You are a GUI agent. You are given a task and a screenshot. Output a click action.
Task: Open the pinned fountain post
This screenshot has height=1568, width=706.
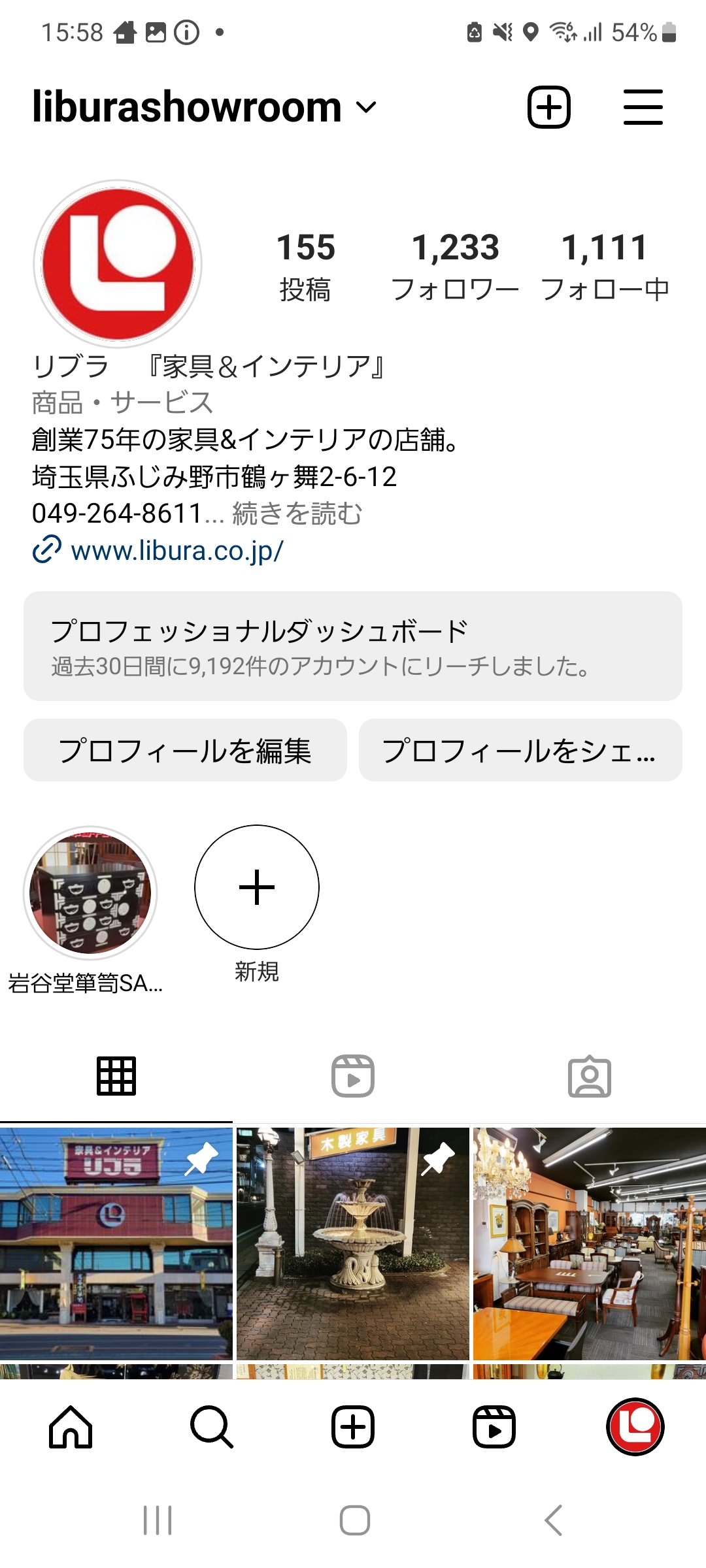353,1243
